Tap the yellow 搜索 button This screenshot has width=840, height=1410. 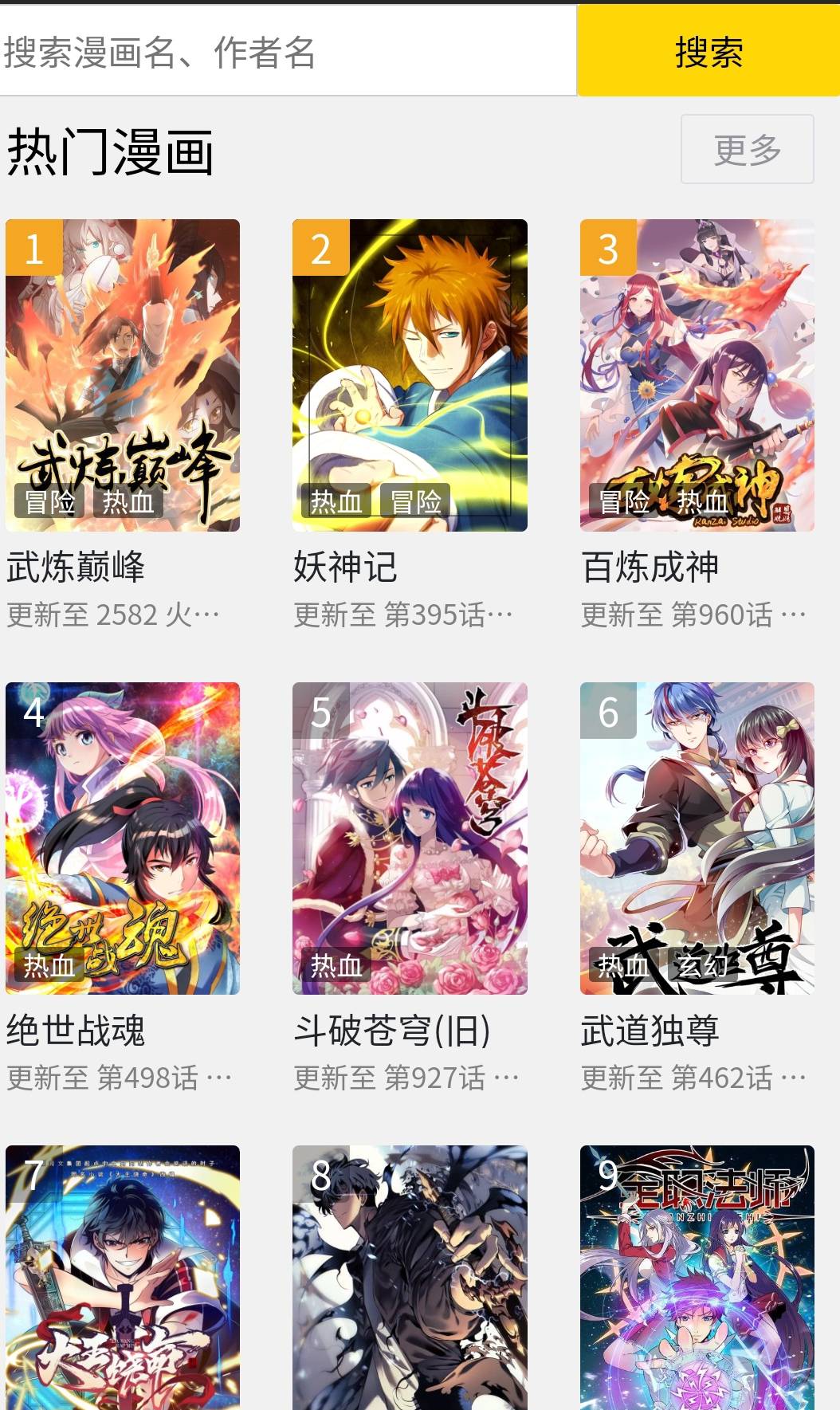click(709, 53)
